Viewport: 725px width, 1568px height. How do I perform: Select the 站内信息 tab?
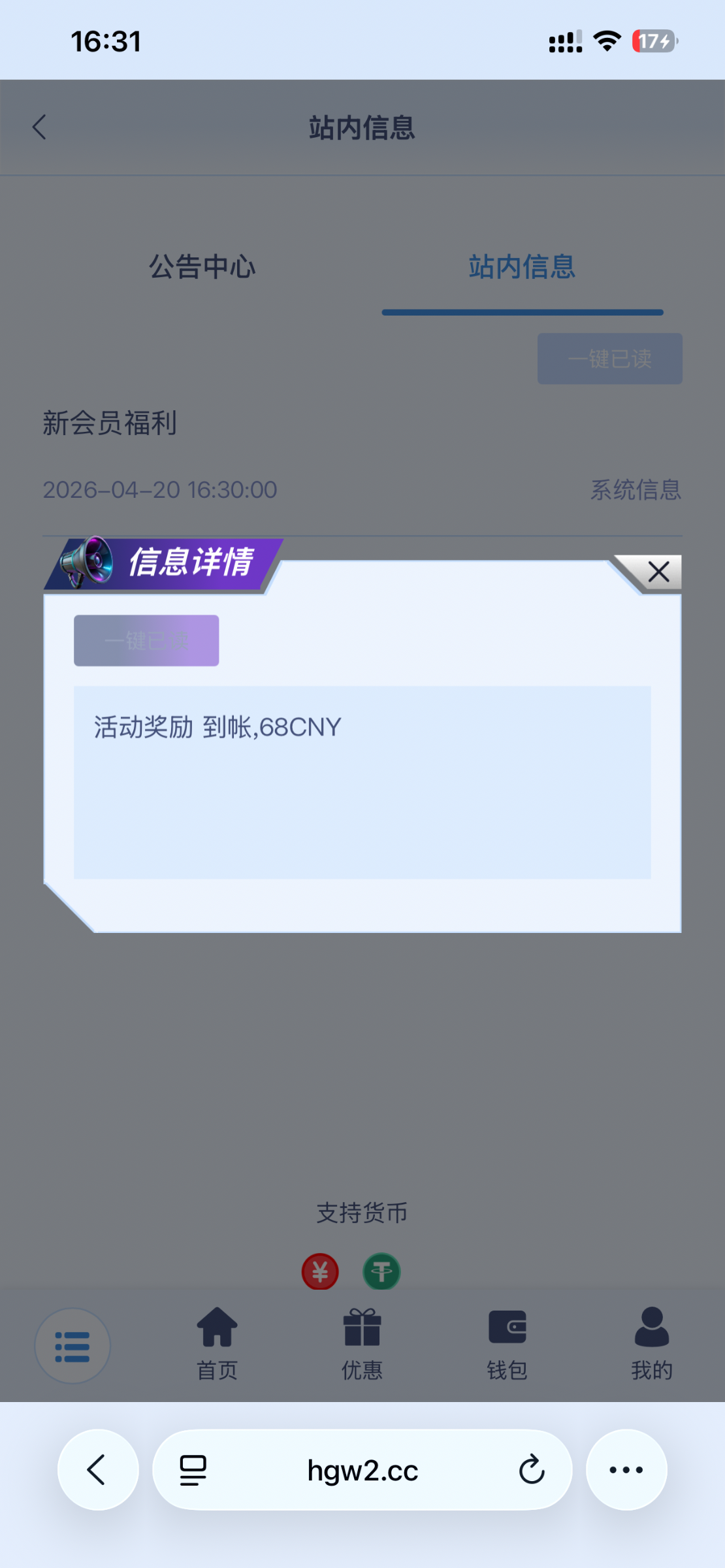(x=522, y=267)
